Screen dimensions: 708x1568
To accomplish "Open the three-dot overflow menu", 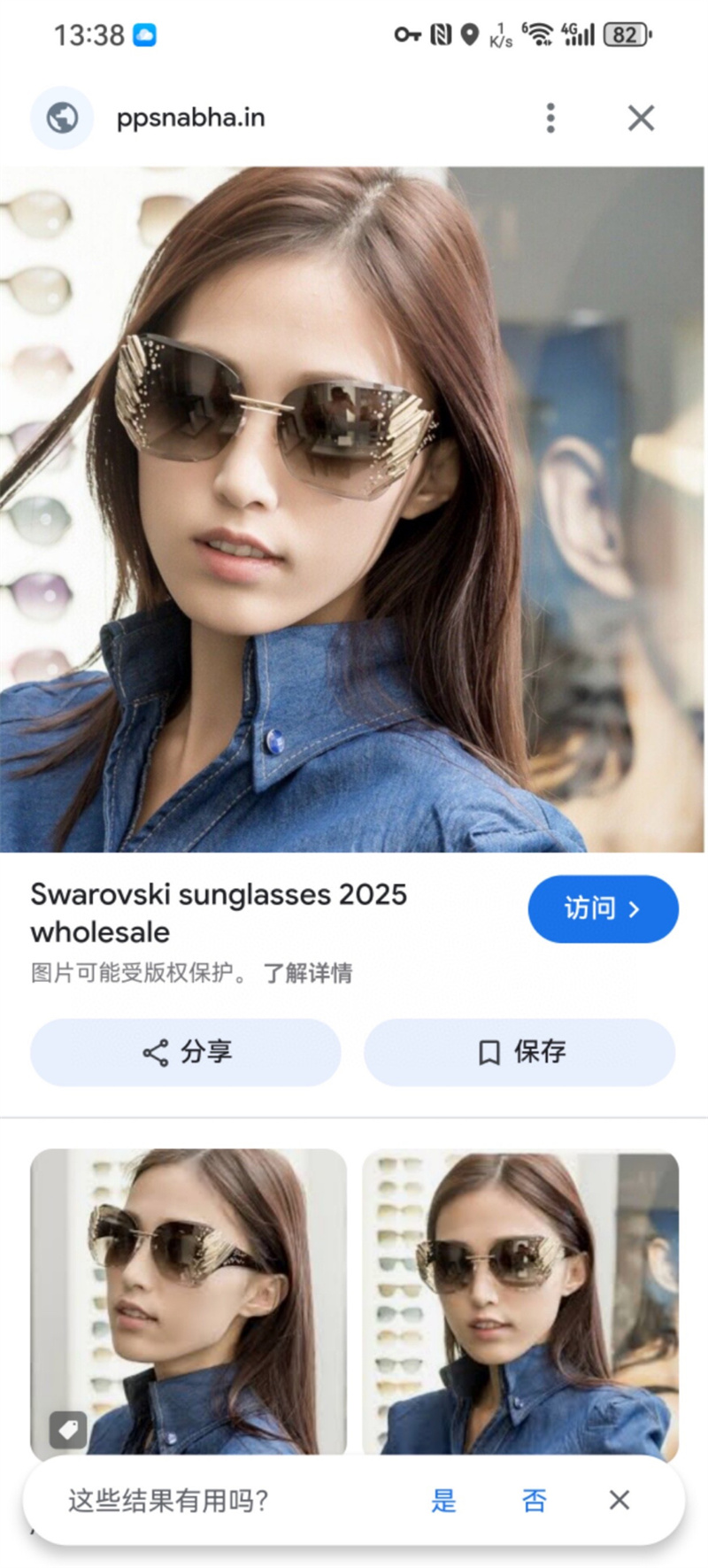I will 550,118.
